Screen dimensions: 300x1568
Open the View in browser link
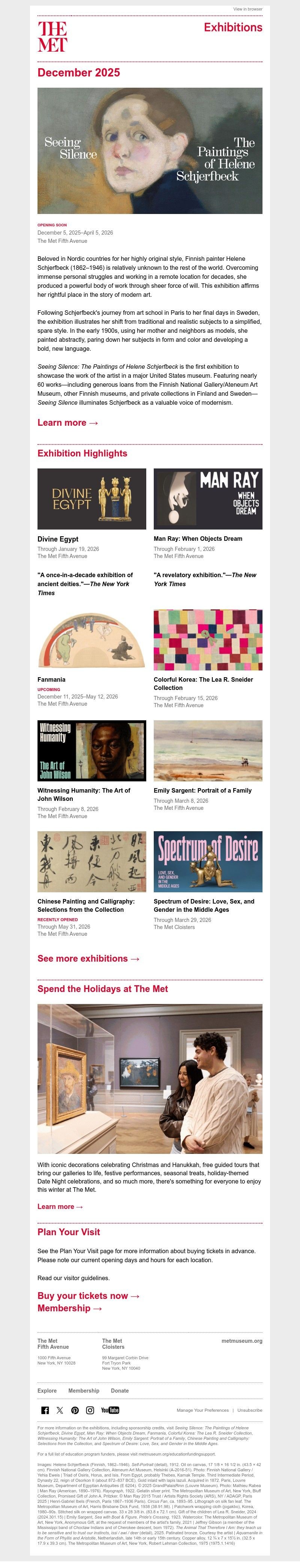(247, 9)
